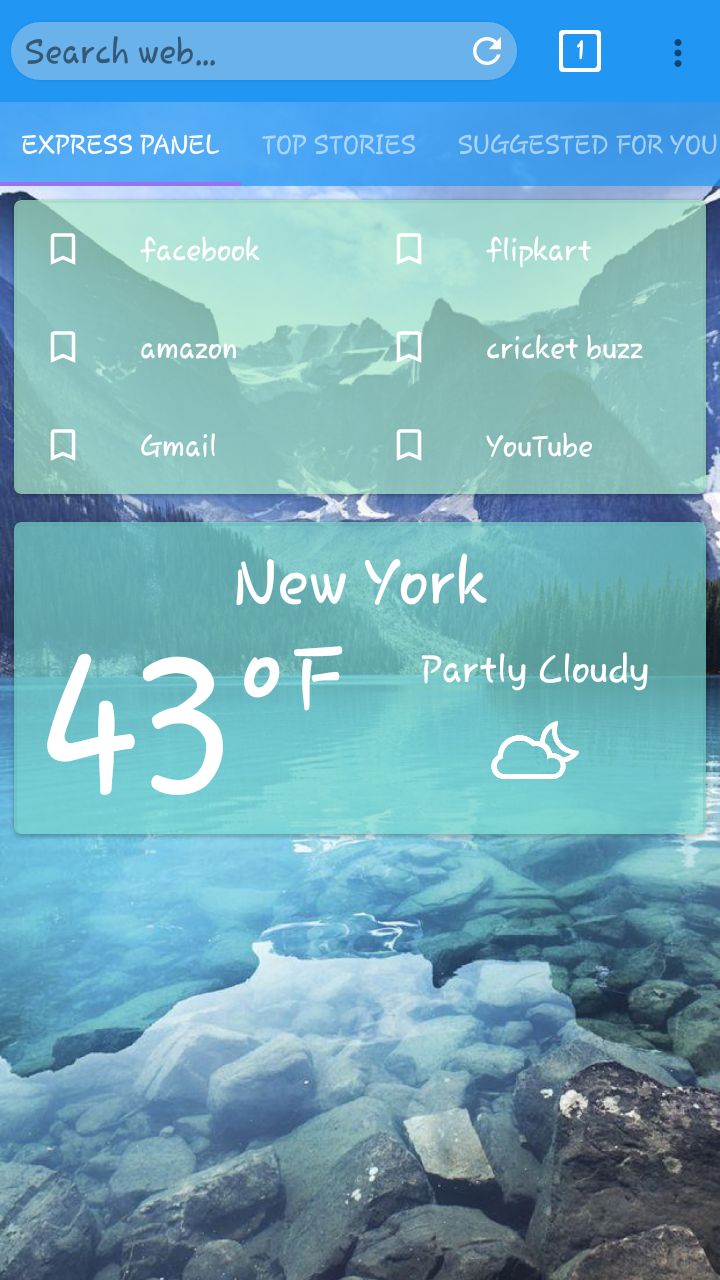Tap the cricket buzz bookmark icon
The width and height of the screenshot is (720, 1280).
tap(409, 348)
